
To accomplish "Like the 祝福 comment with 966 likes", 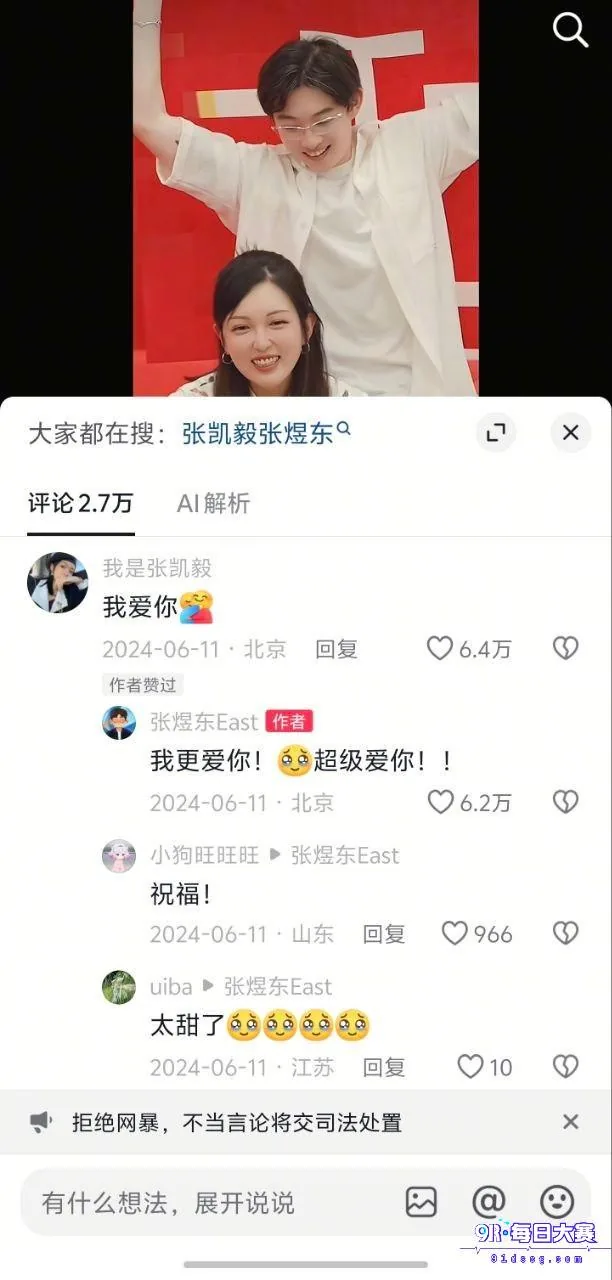I will (477, 934).
